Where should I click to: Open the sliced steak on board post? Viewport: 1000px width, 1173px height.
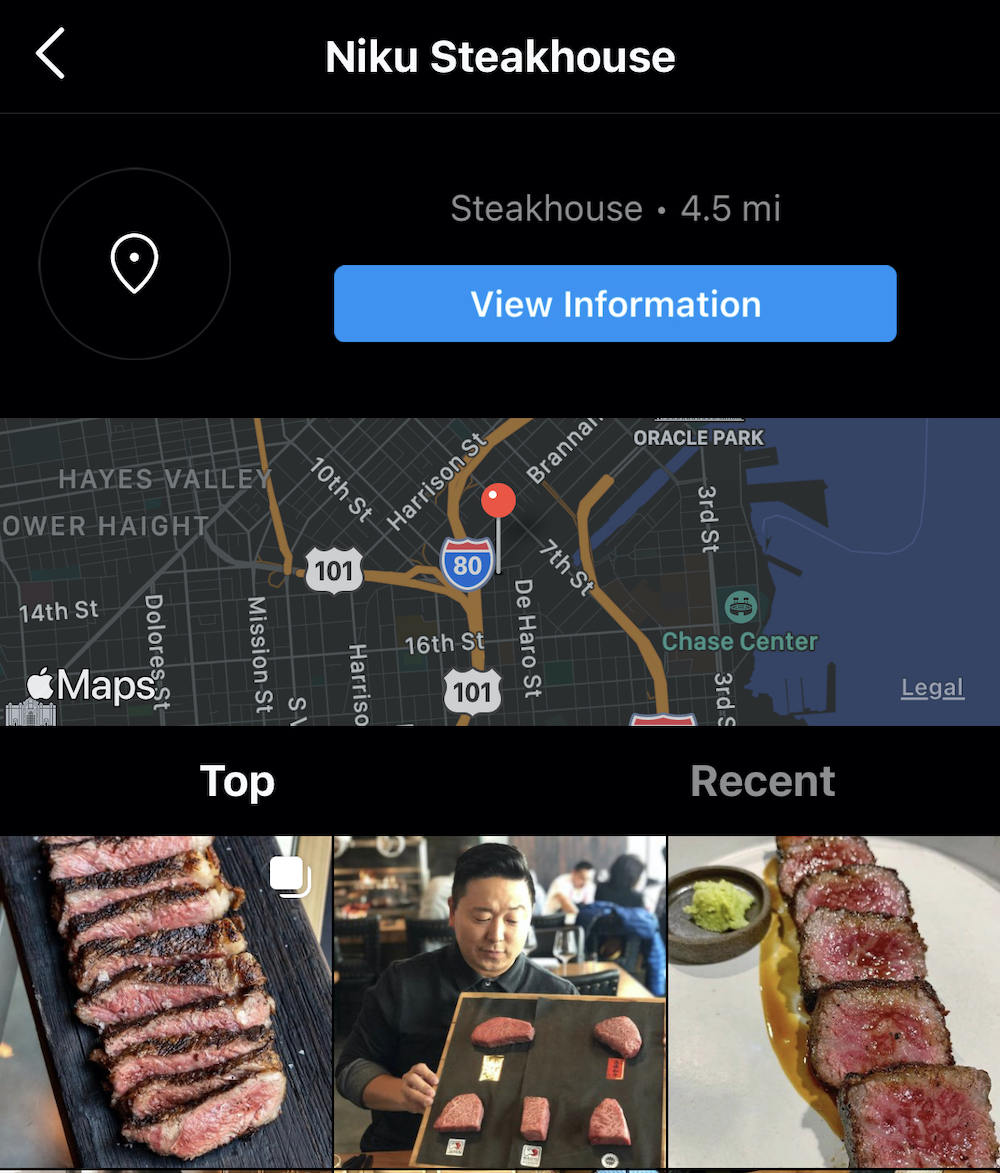pyautogui.click(x=165, y=1000)
